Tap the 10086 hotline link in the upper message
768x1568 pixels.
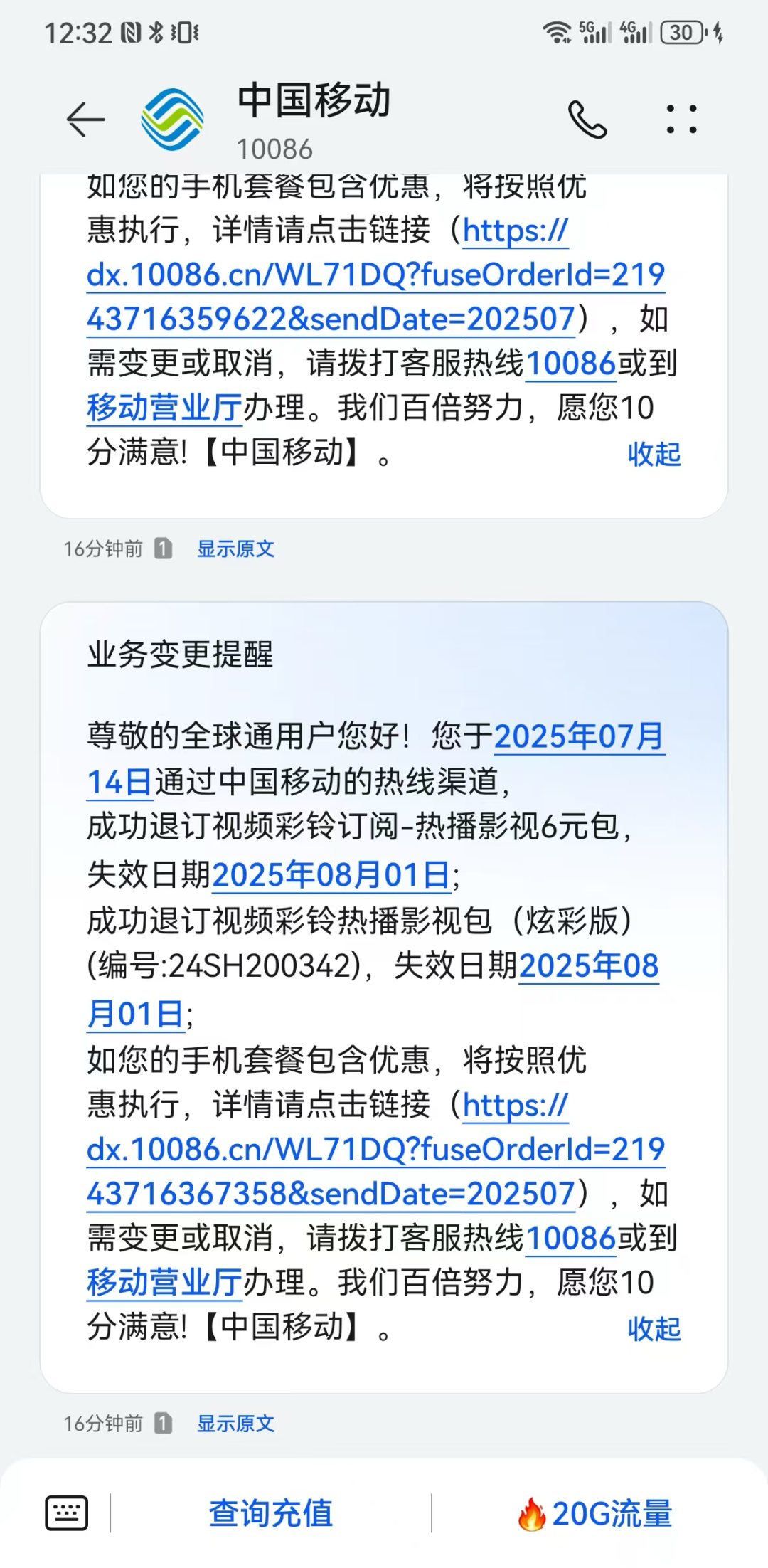[x=570, y=364]
